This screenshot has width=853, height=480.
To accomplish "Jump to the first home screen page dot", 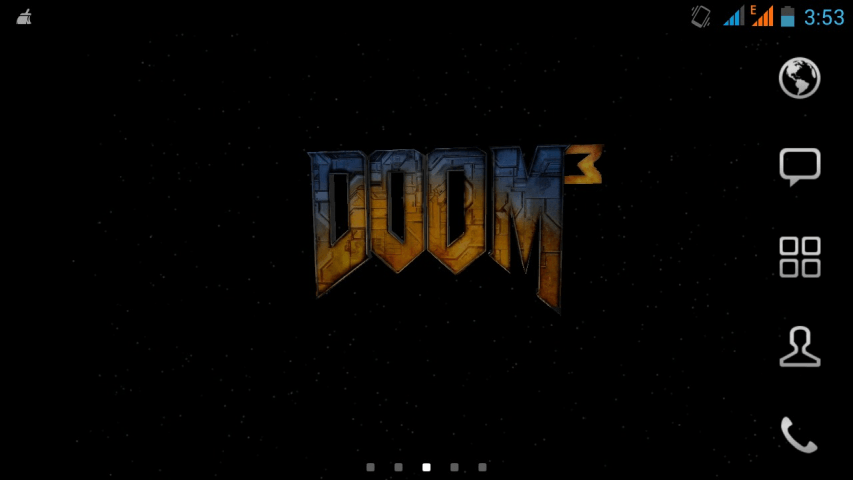I will 370,467.
